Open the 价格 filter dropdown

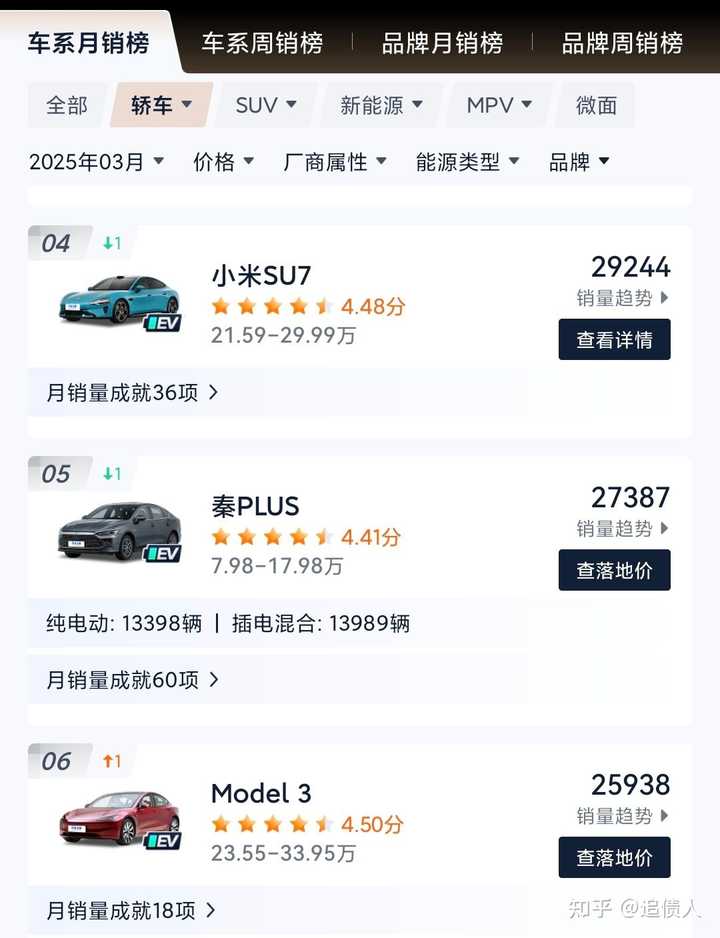[223, 162]
